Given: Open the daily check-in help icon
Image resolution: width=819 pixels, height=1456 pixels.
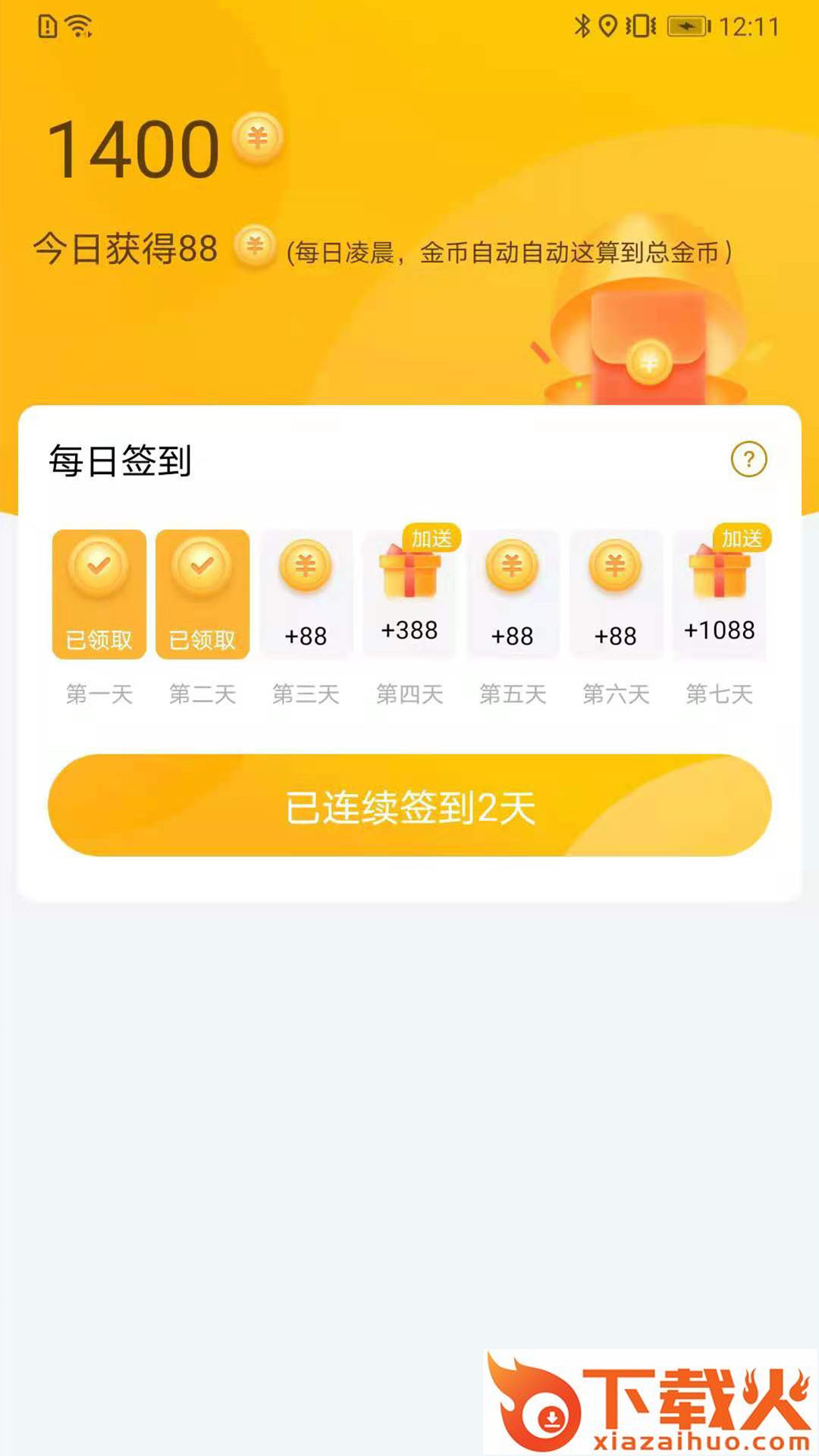Looking at the screenshot, I should coord(748,460).
